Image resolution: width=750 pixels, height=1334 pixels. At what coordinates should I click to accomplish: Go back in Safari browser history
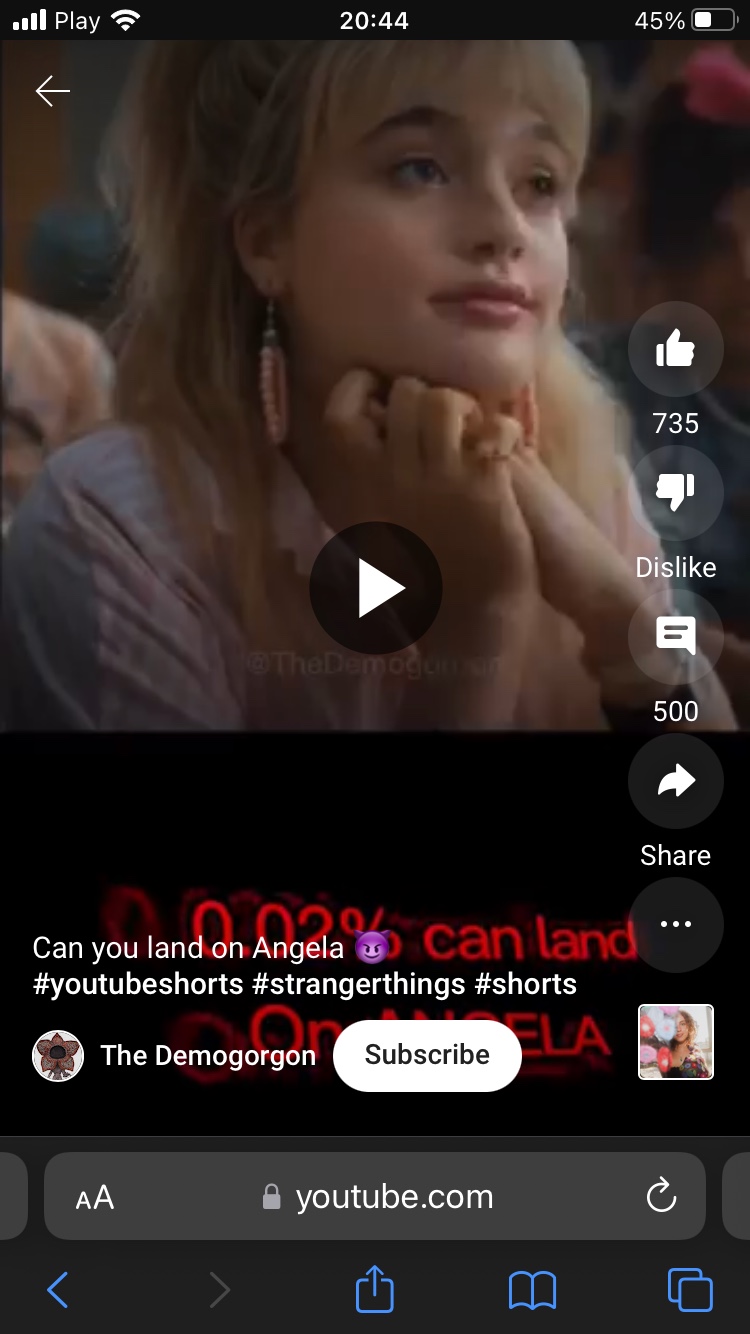click(x=58, y=1290)
